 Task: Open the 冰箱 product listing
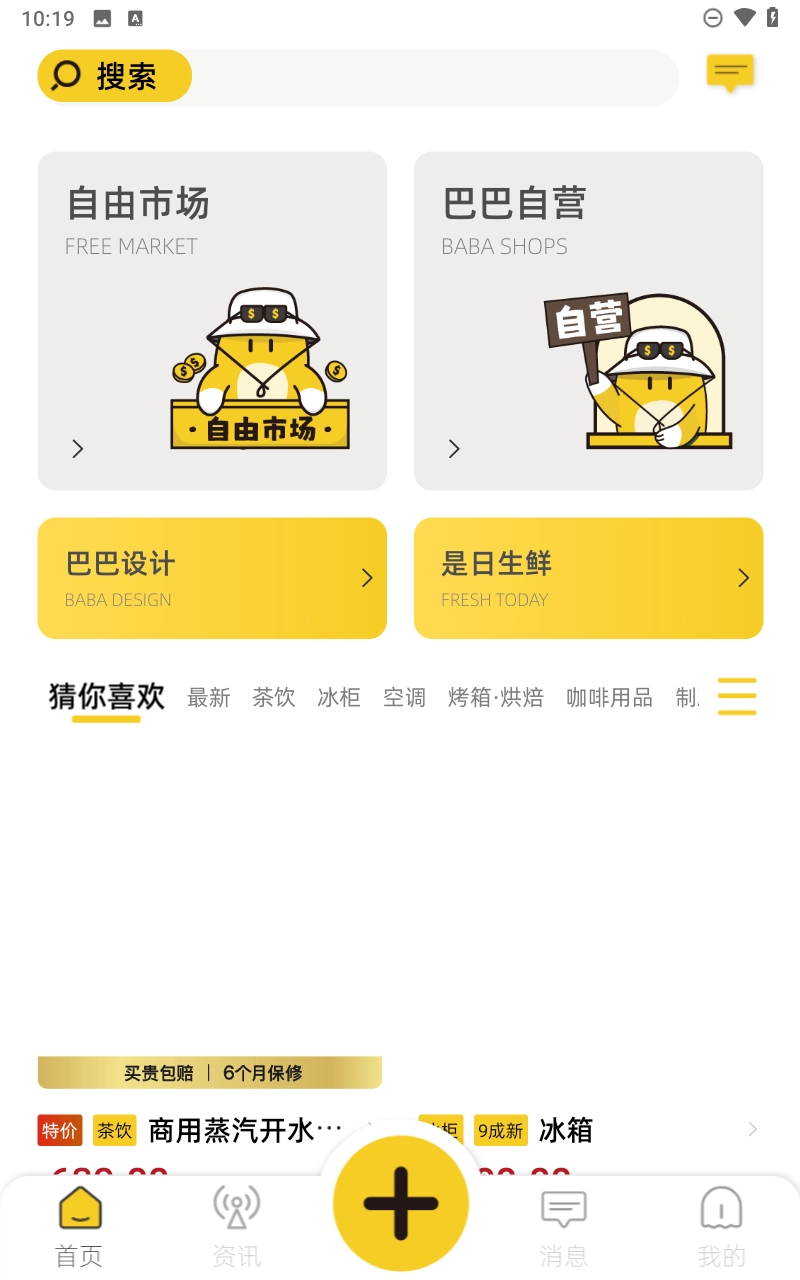[566, 1131]
